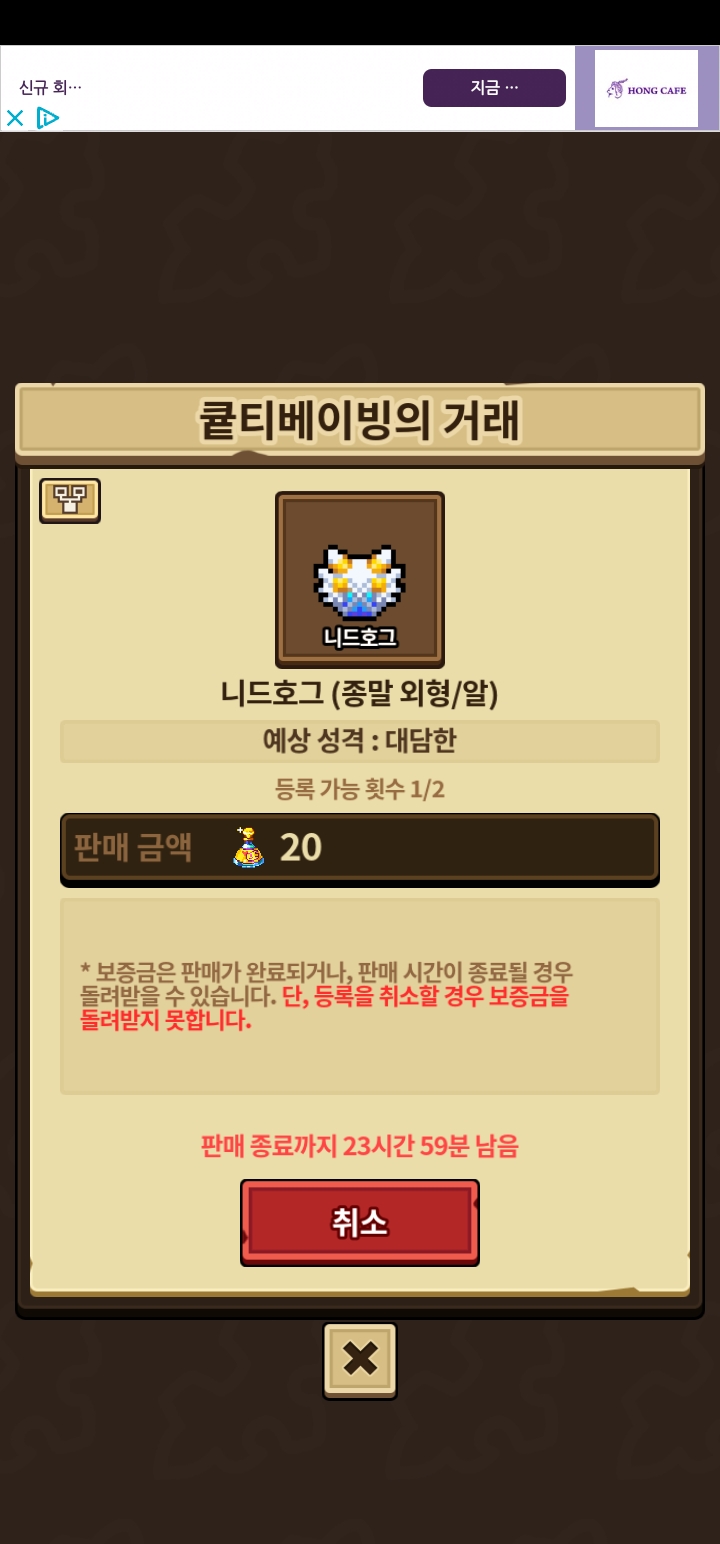This screenshot has height=1544, width=720.
Task: Open the family tree icon
Action: tap(70, 500)
